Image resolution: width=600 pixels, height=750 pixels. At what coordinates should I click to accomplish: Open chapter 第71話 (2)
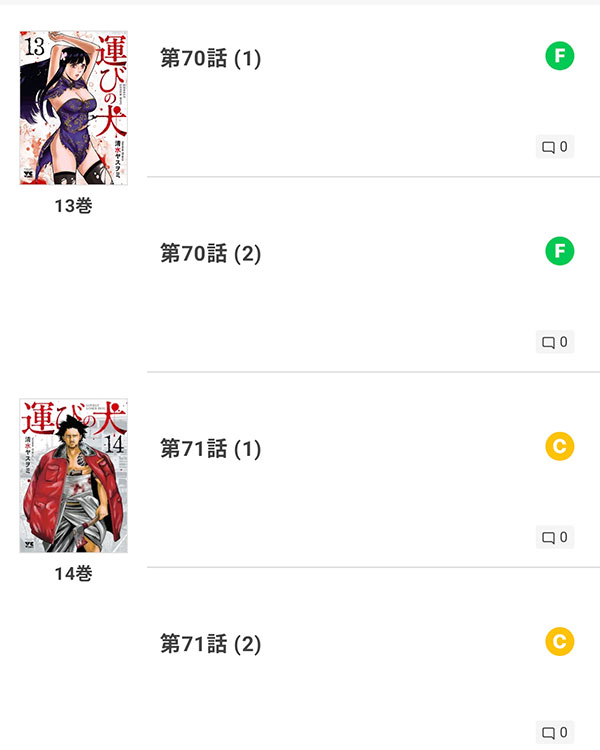click(x=211, y=644)
